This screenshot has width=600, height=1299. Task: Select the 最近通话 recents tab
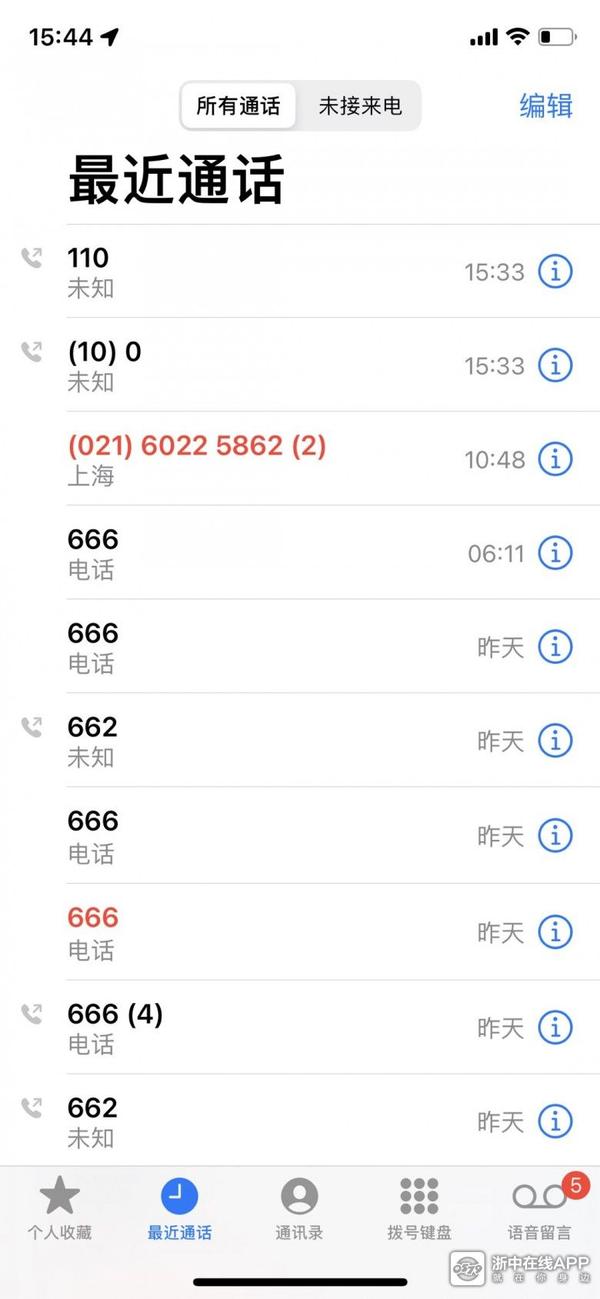click(180, 1209)
